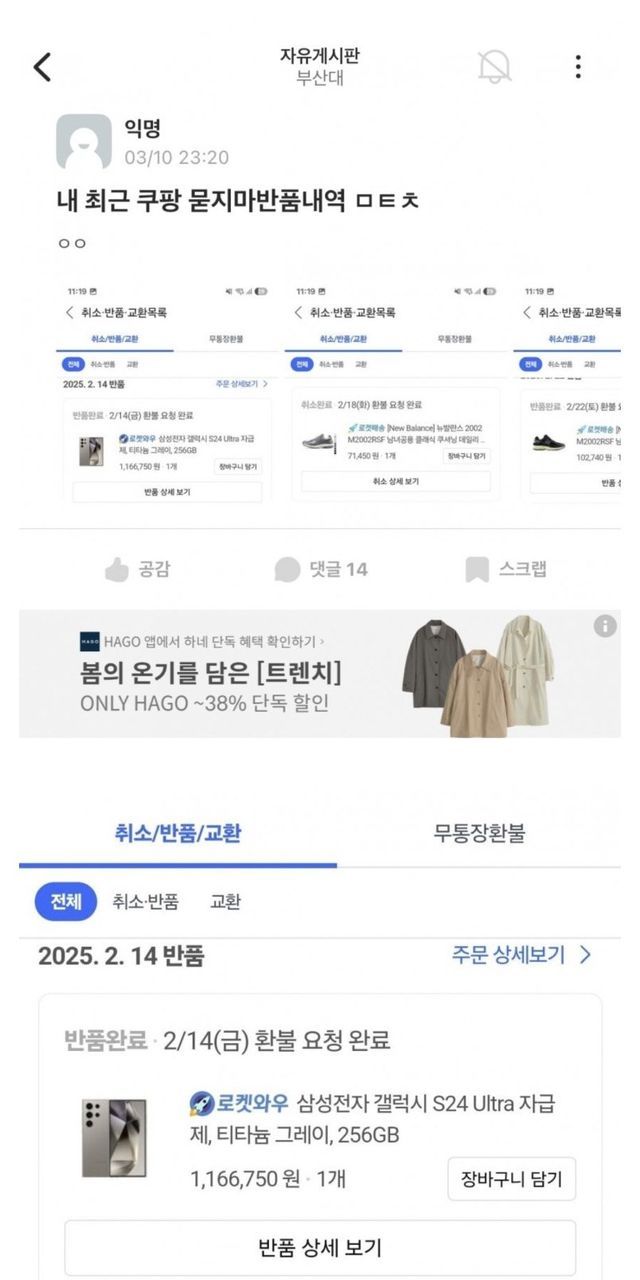Viewport: 640px width, 1280px height.
Task: Save the post with 스크랩
Action: 506,569
